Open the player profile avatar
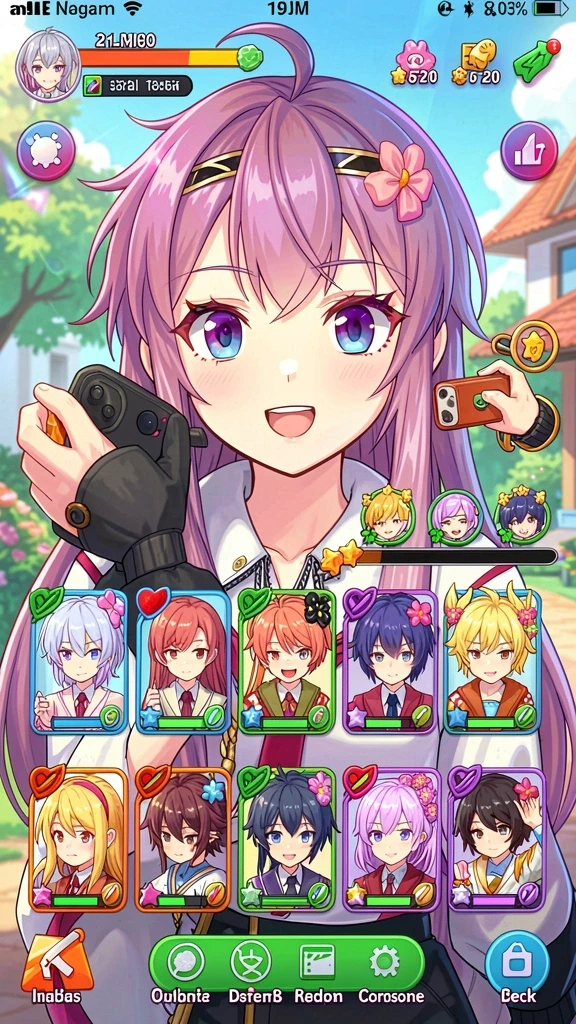 tap(48, 66)
